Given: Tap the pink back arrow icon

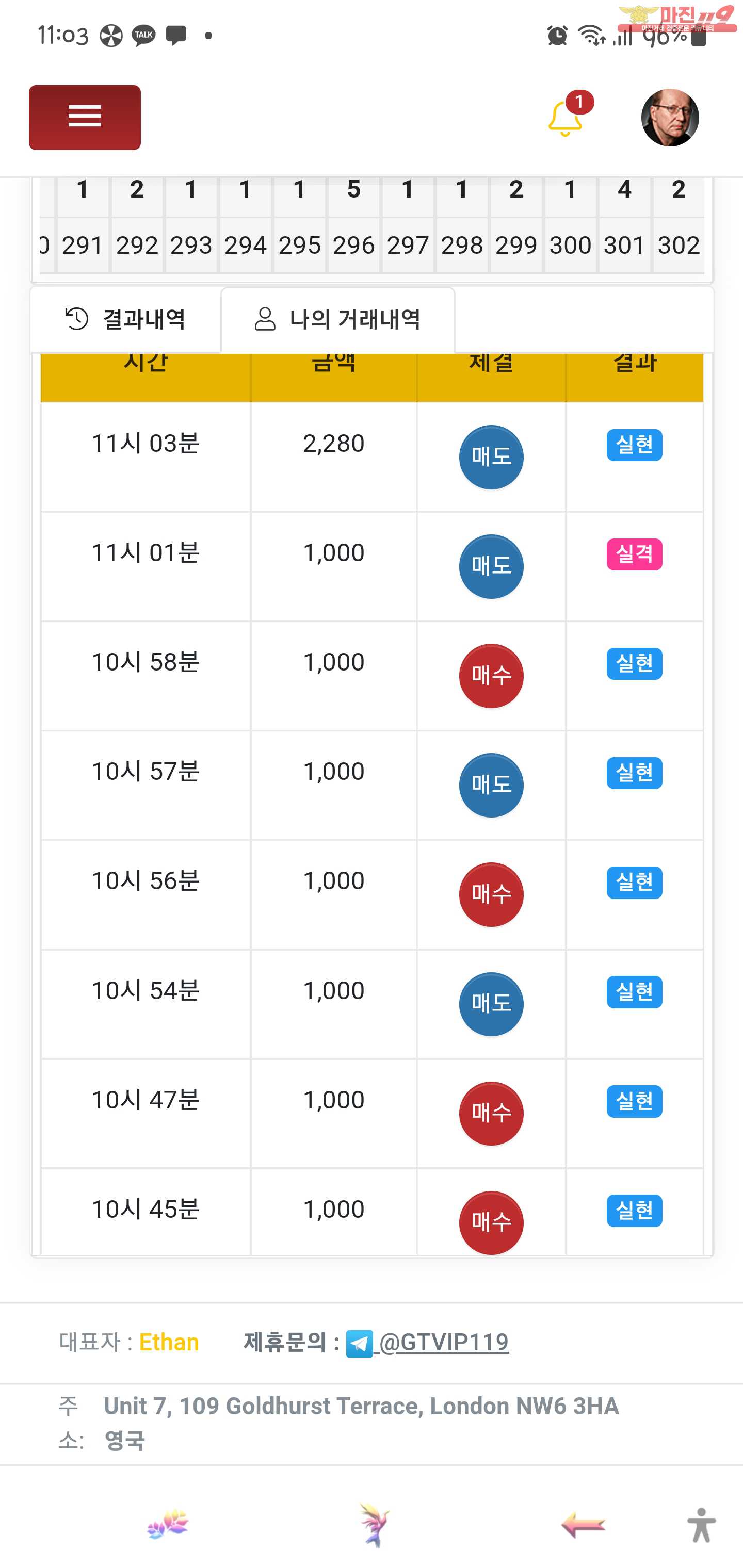Looking at the screenshot, I should pos(583,1525).
